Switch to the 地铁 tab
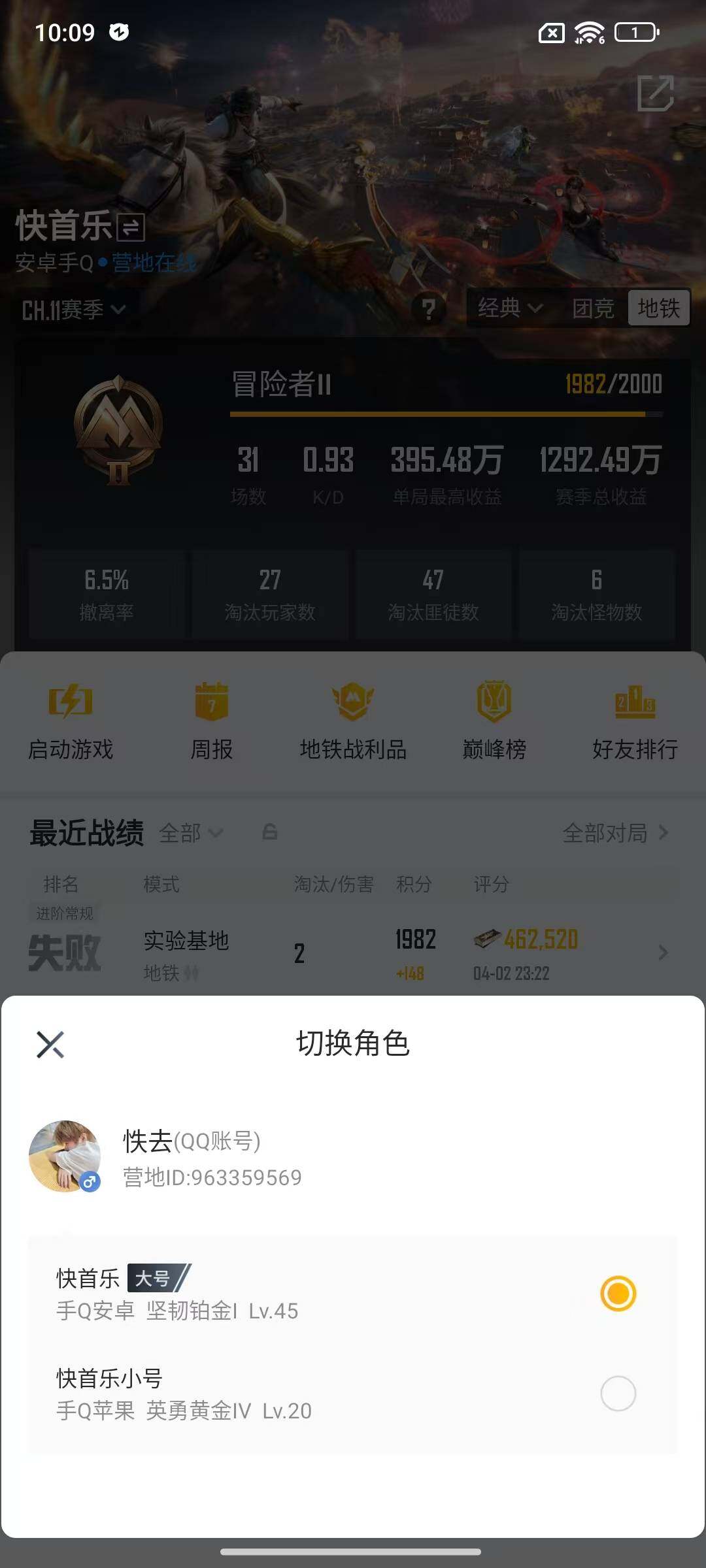The width and height of the screenshot is (706, 1568). click(x=659, y=309)
